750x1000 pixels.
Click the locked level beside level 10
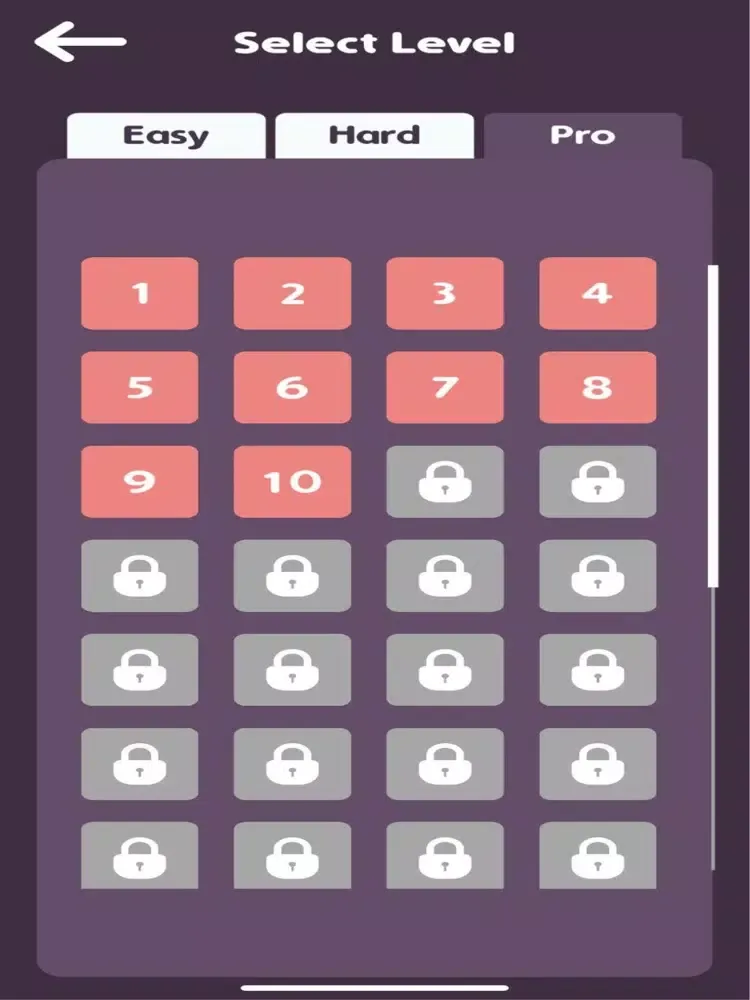pos(445,482)
